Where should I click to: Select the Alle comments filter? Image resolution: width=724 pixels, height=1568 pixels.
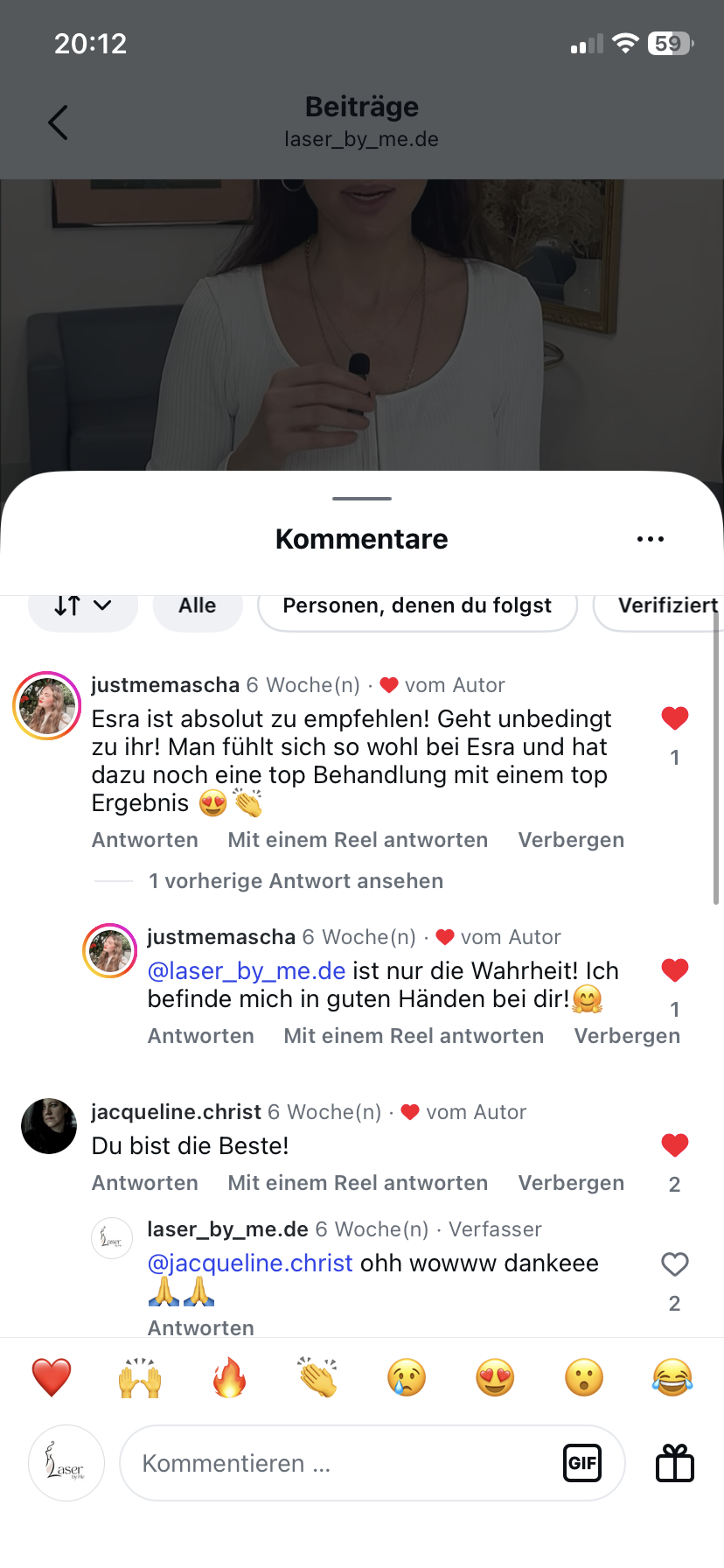tap(198, 605)
